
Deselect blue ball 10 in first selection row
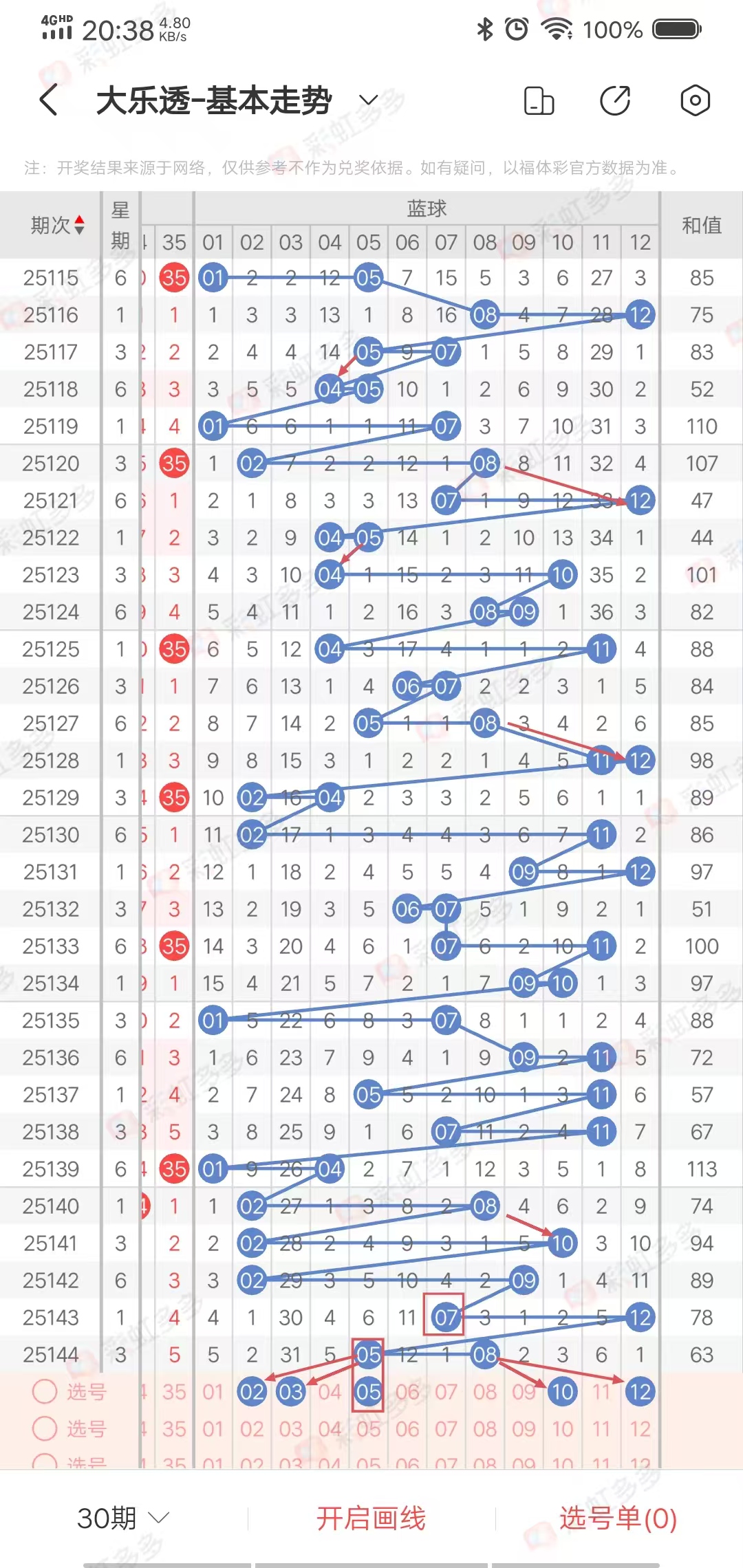click(x=562, y=1392)
